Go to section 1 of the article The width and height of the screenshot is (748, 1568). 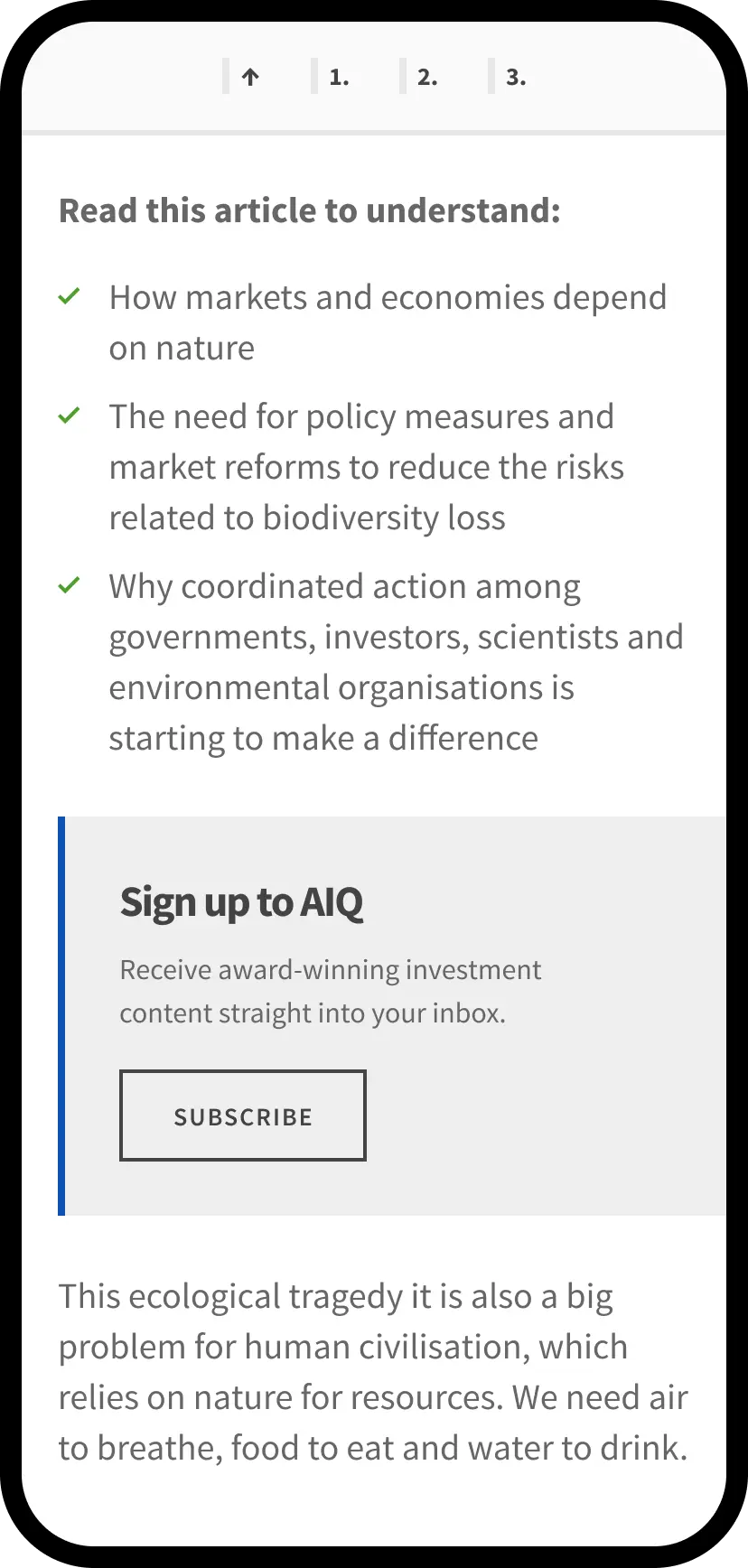[x=339, y=77]
